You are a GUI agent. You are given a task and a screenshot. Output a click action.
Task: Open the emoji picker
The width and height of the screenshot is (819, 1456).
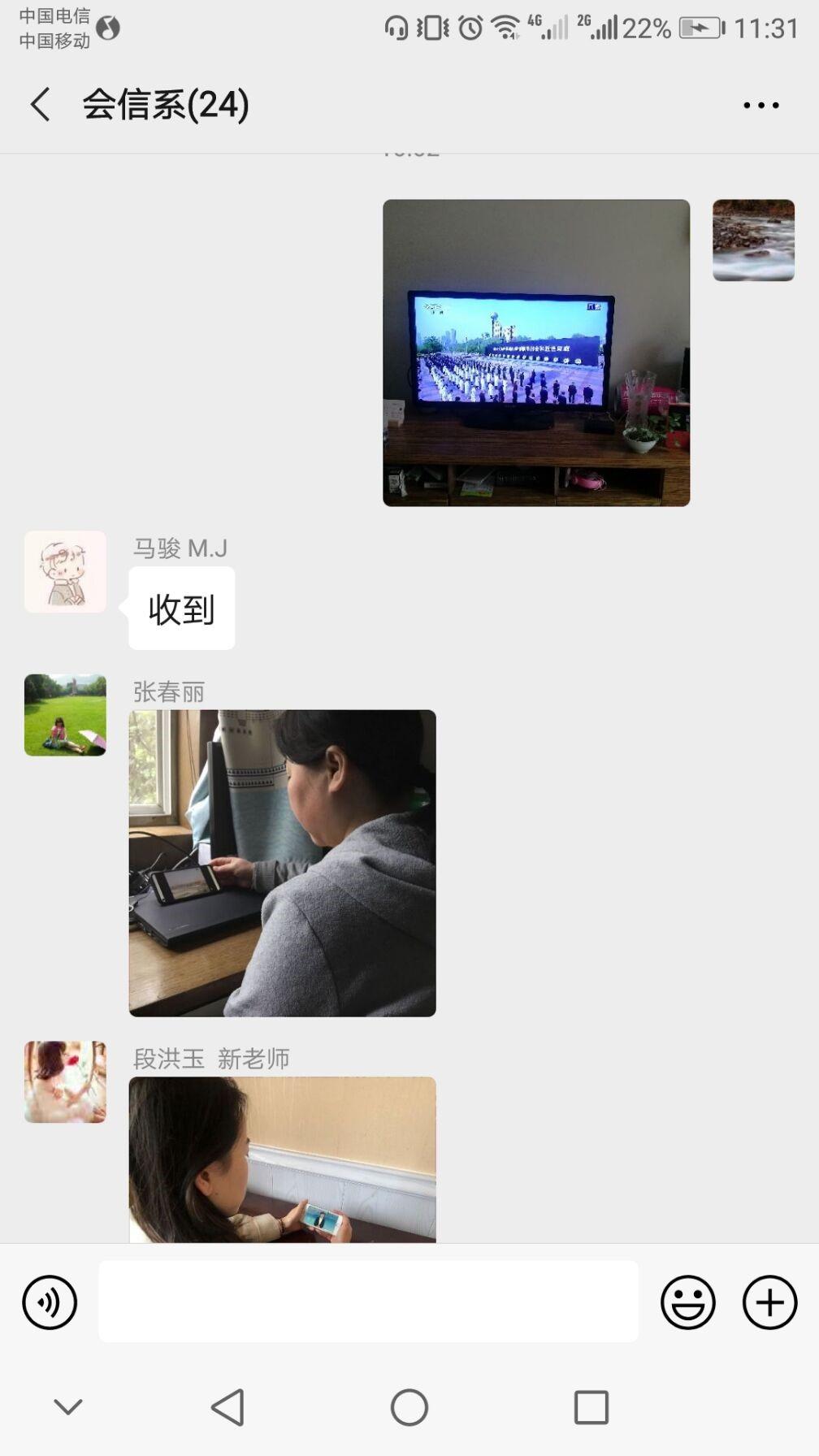(x=687, y=1301)
